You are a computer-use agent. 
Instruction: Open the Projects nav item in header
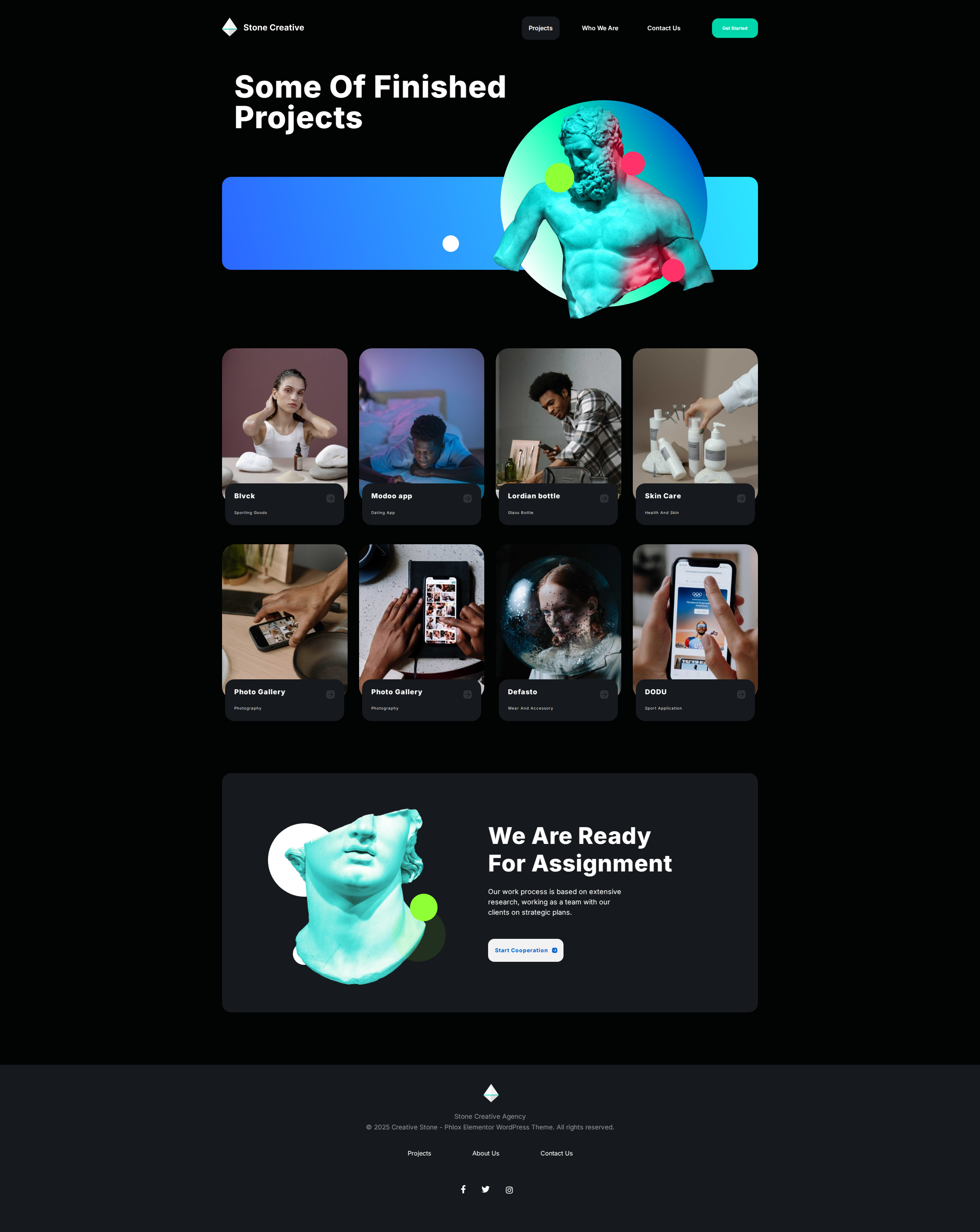[540, 28]
